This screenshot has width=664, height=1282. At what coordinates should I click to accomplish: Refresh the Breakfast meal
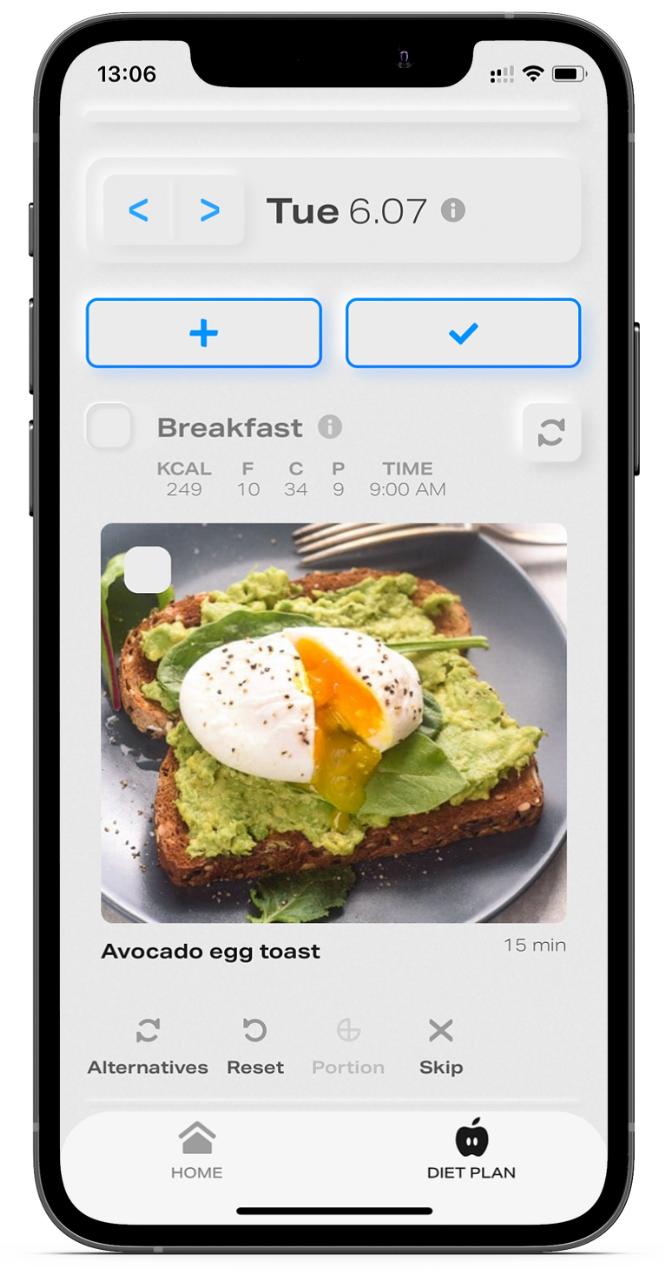[x=551, y=432]
